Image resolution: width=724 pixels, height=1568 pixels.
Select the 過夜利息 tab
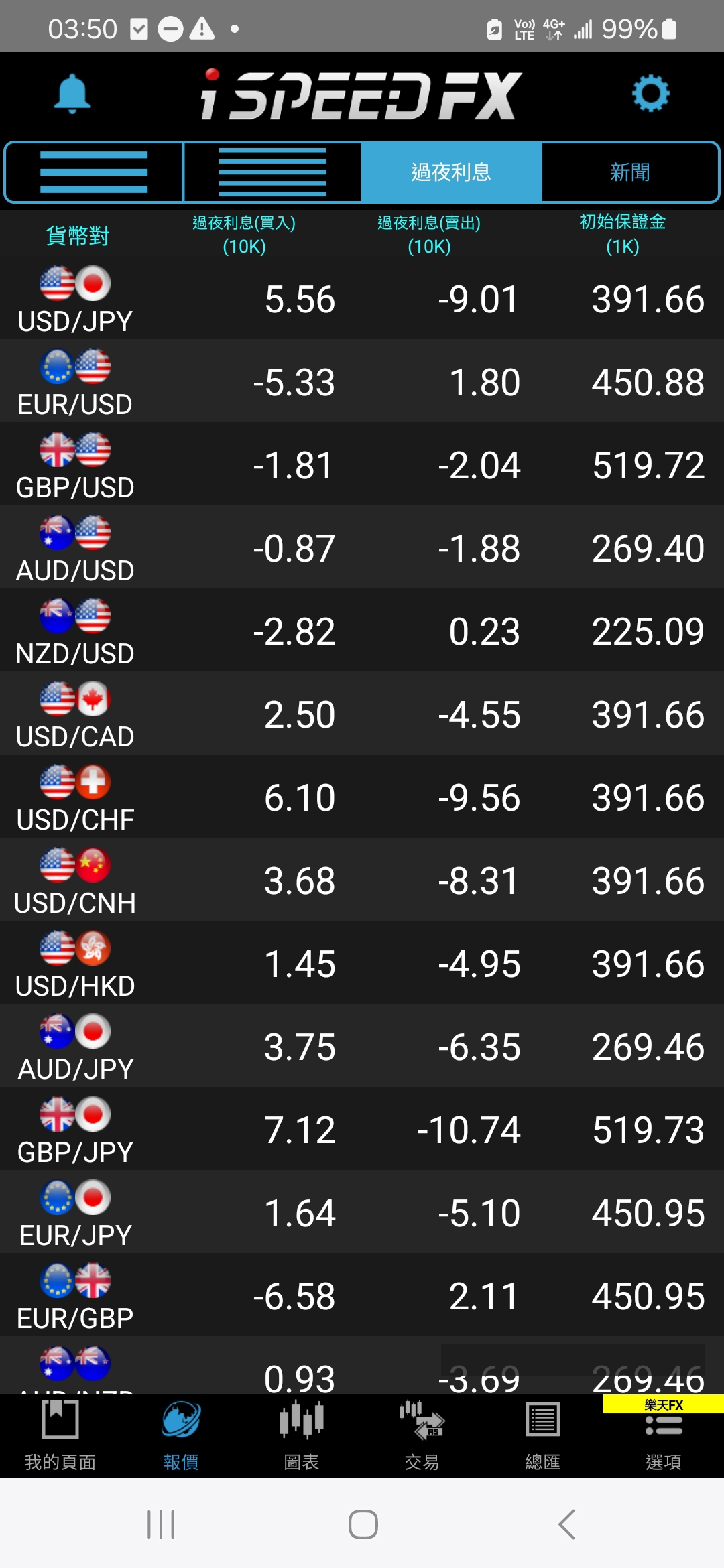coord(451,172)
